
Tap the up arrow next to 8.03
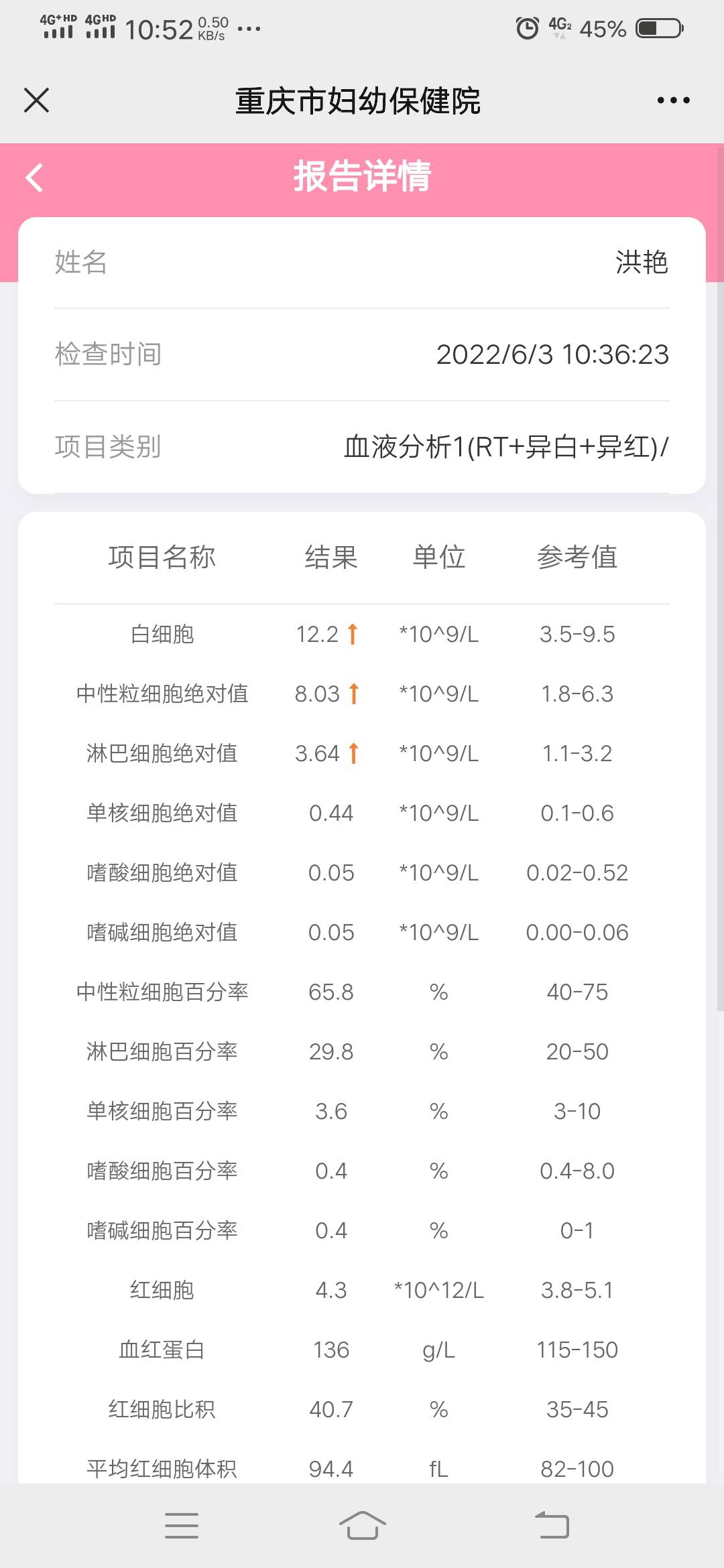coord(355,693)
